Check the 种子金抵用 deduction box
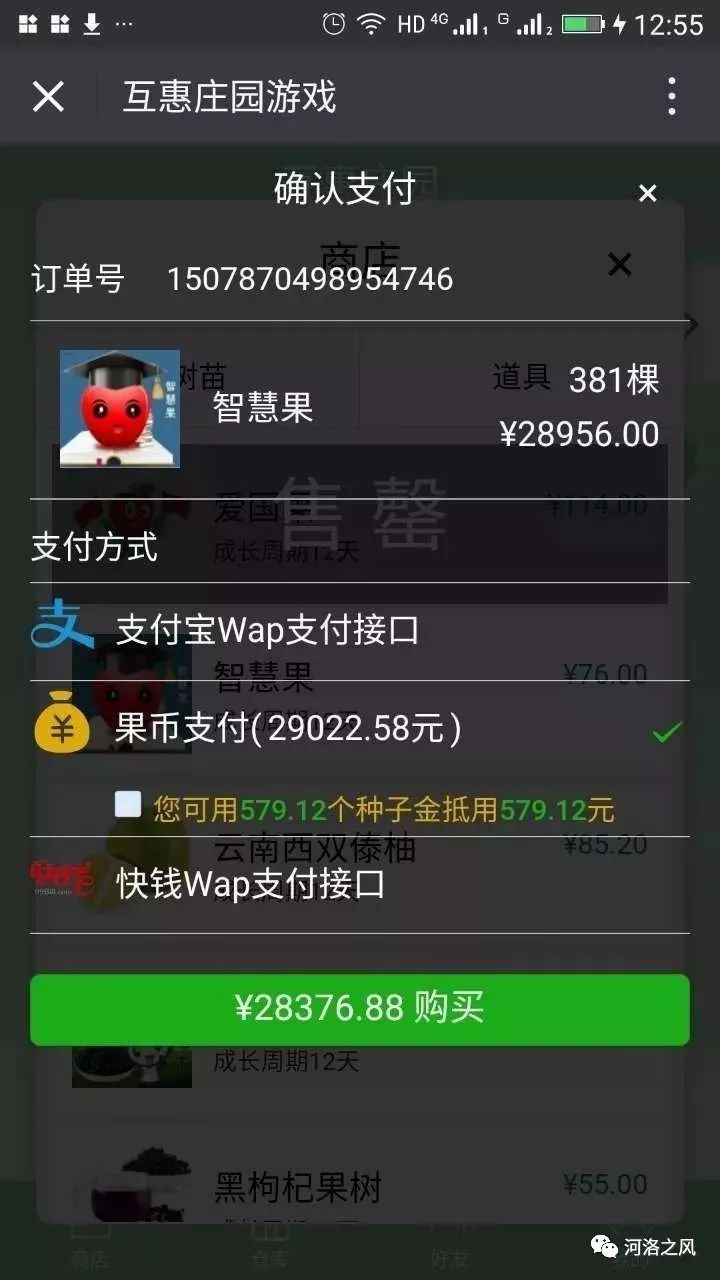The height and width of the screenshot is (1280, 720). click(128, 805)
